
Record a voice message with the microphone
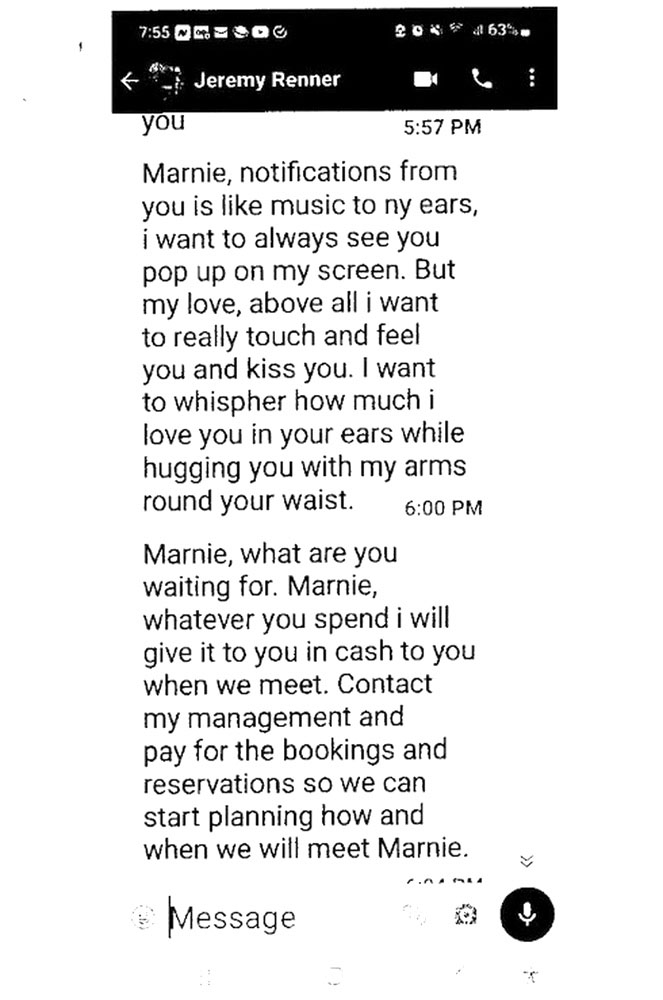(526, 914)
